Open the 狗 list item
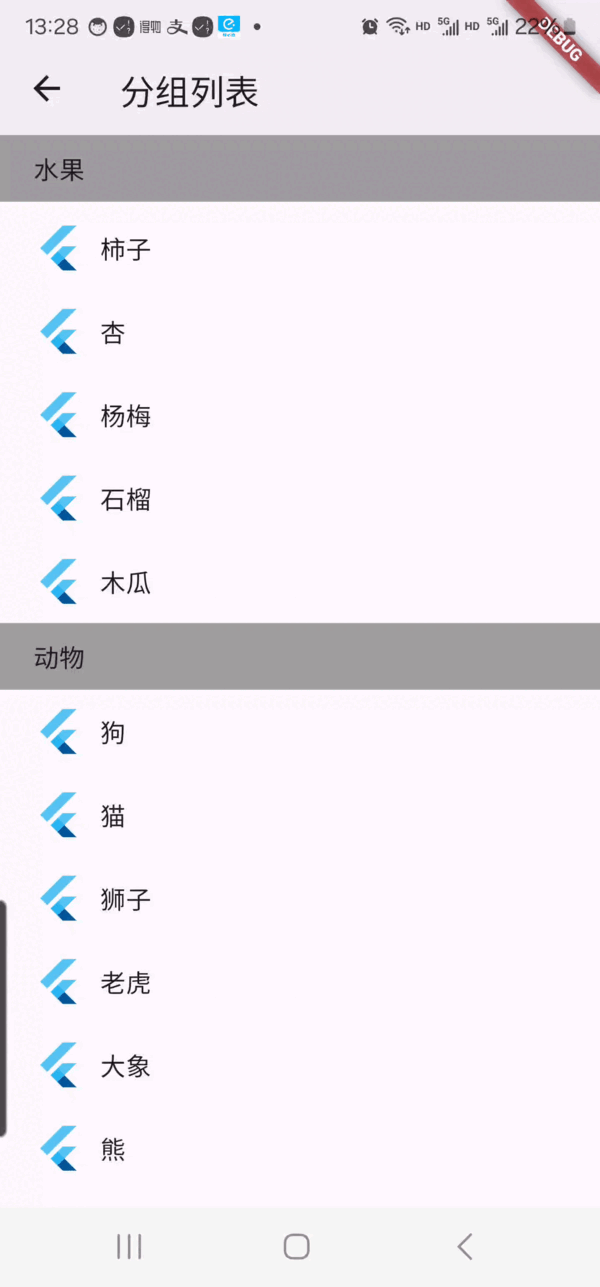600x1287 pixels. click(x=300, y=732)
